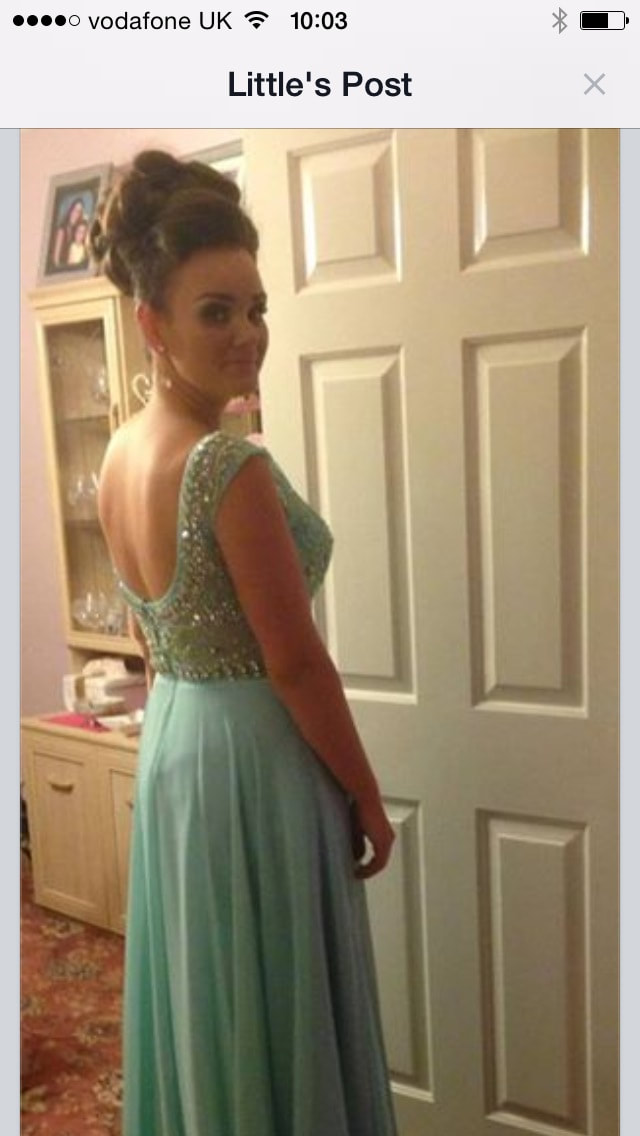
Task: Open the post photo full screen
Action: [x=320, y=632]
